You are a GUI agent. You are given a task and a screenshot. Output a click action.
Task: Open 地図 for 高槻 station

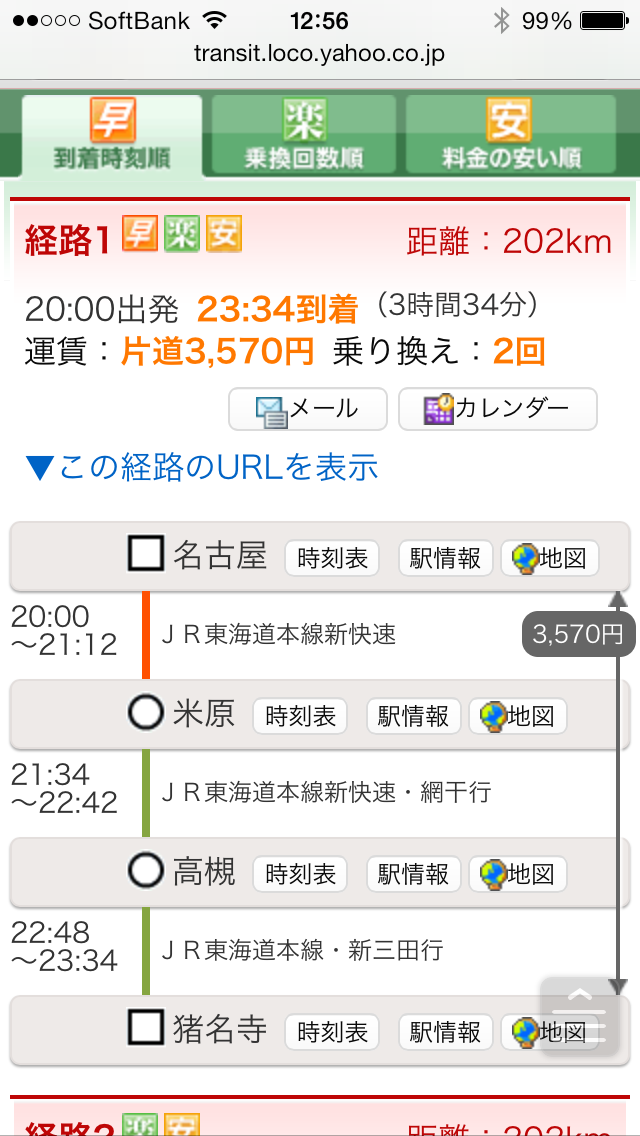(517, 874)
